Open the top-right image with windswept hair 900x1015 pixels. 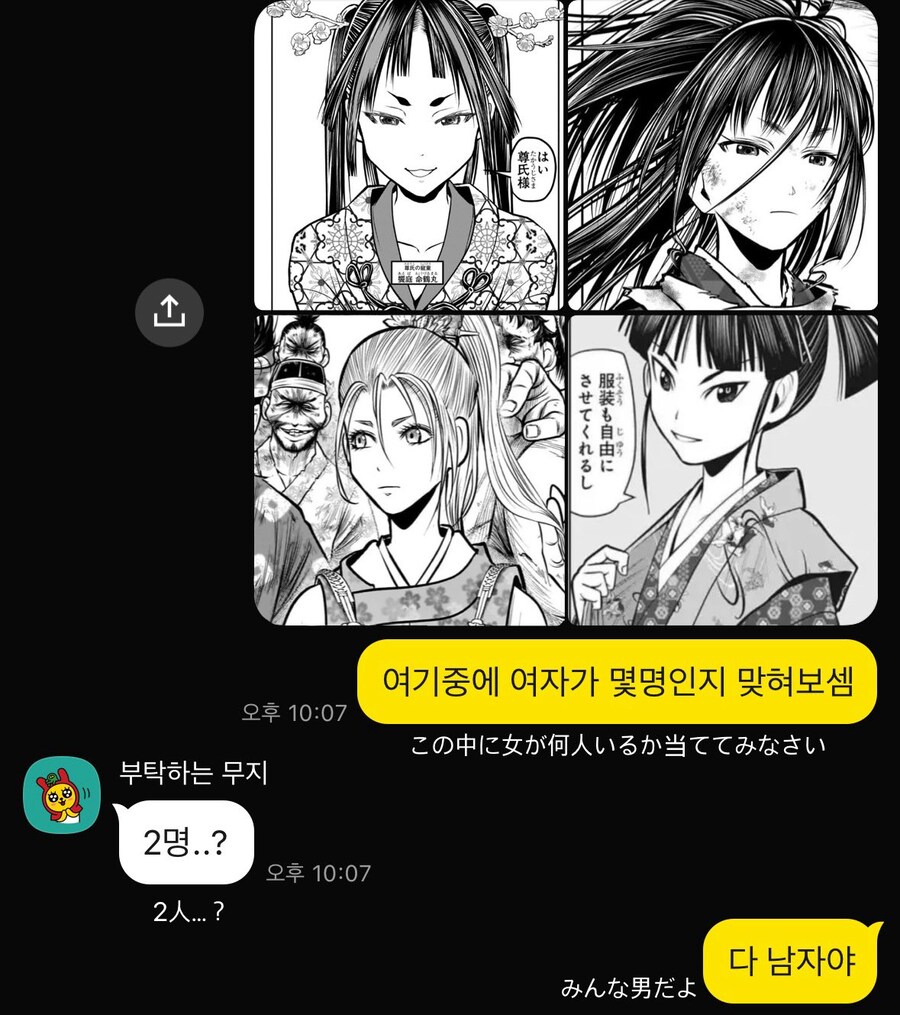click(x=722, y=155)
